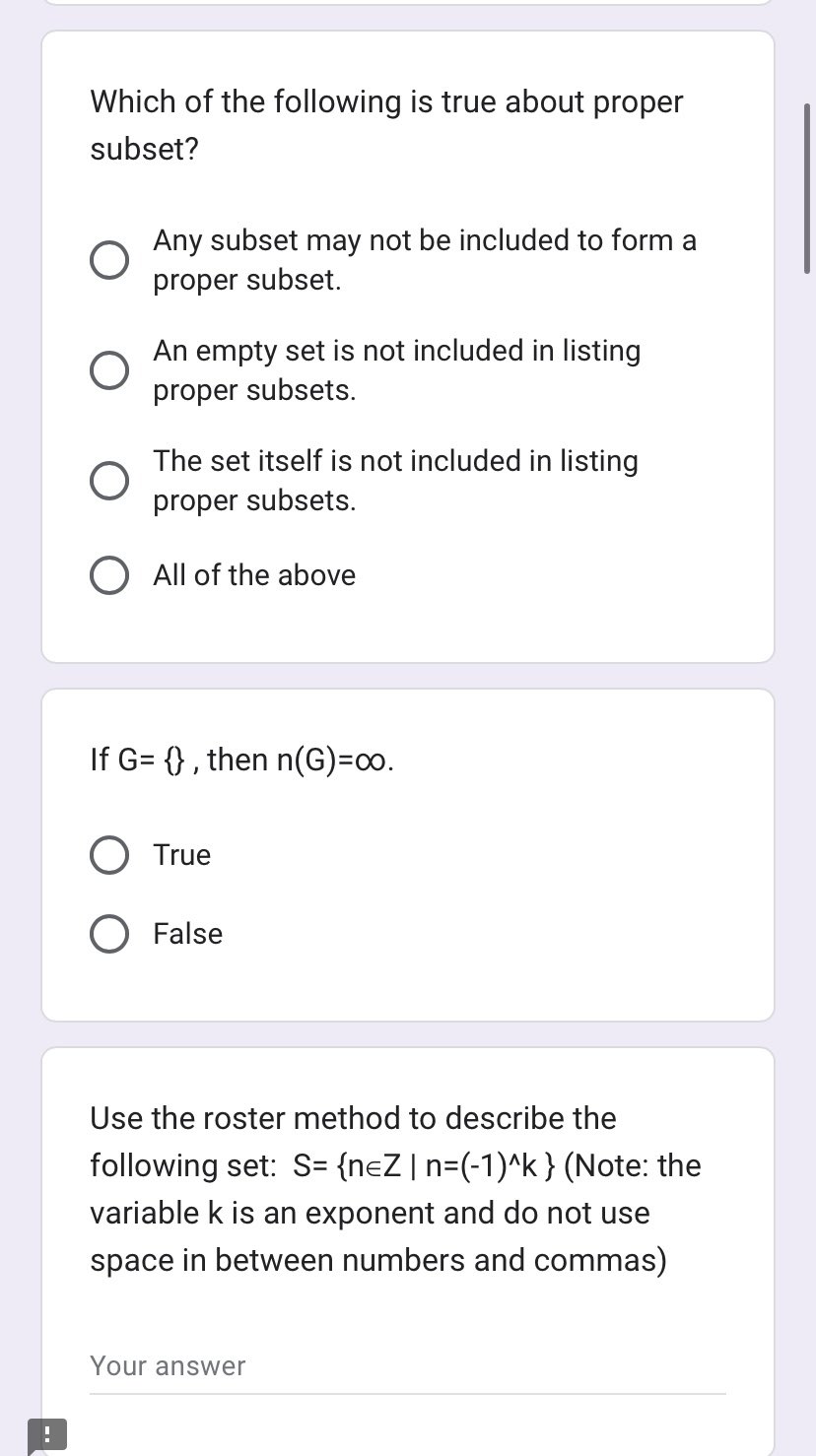The image size is (816, 1456).
Task: Select 'Any subset may not be included' option
Action: [x=109, y=260]
